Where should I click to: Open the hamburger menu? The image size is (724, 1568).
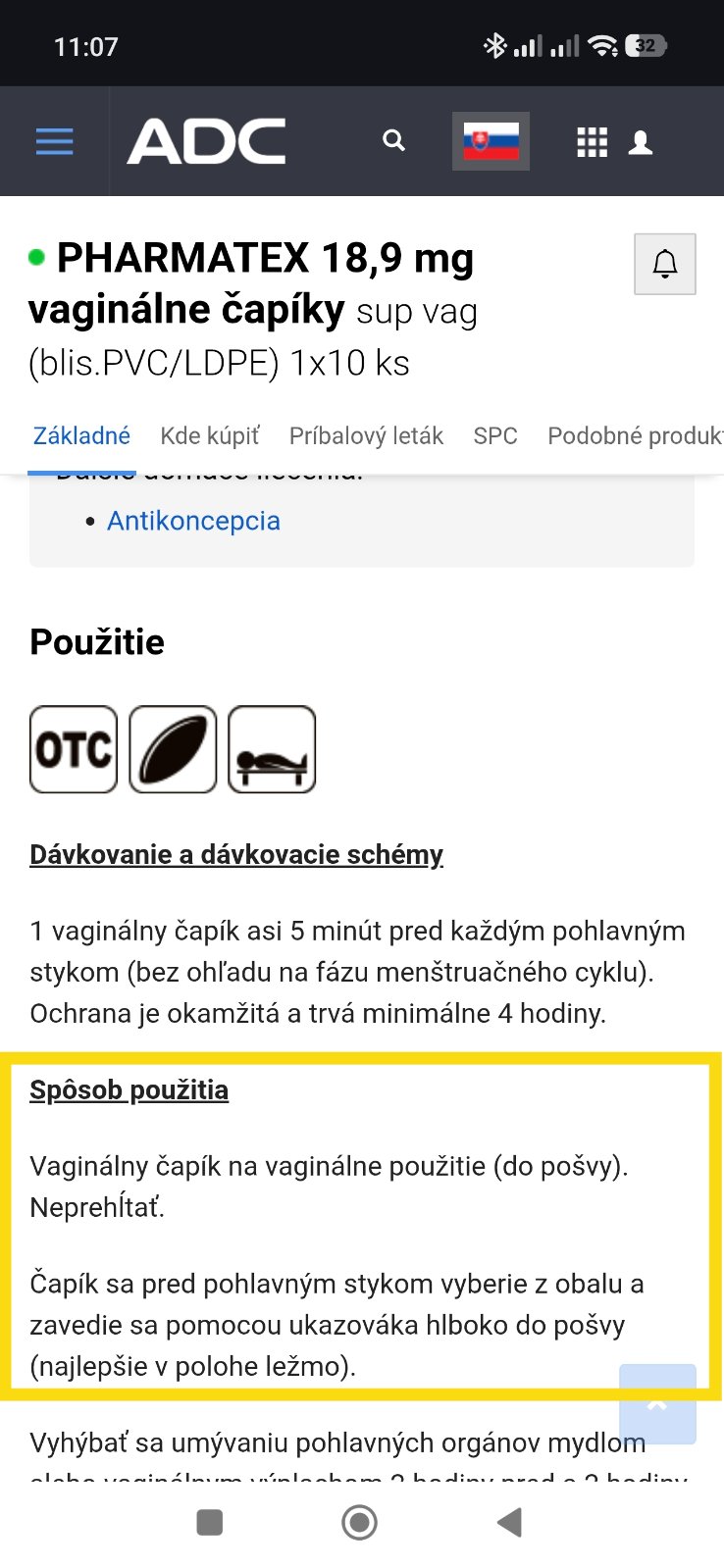pyautogui.click(x=55, y=142)
